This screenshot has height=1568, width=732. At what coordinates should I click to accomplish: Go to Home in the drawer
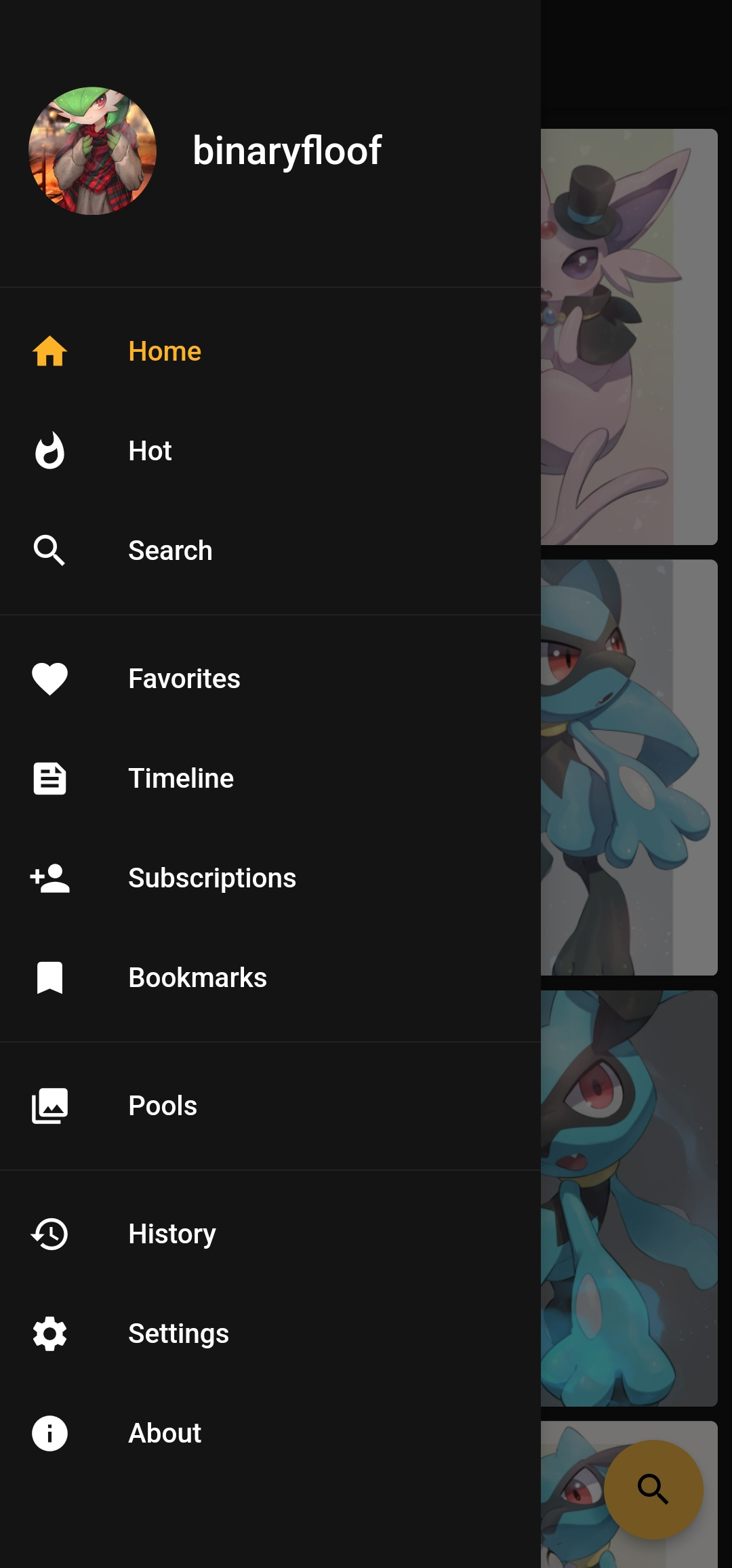pos(165,351)
